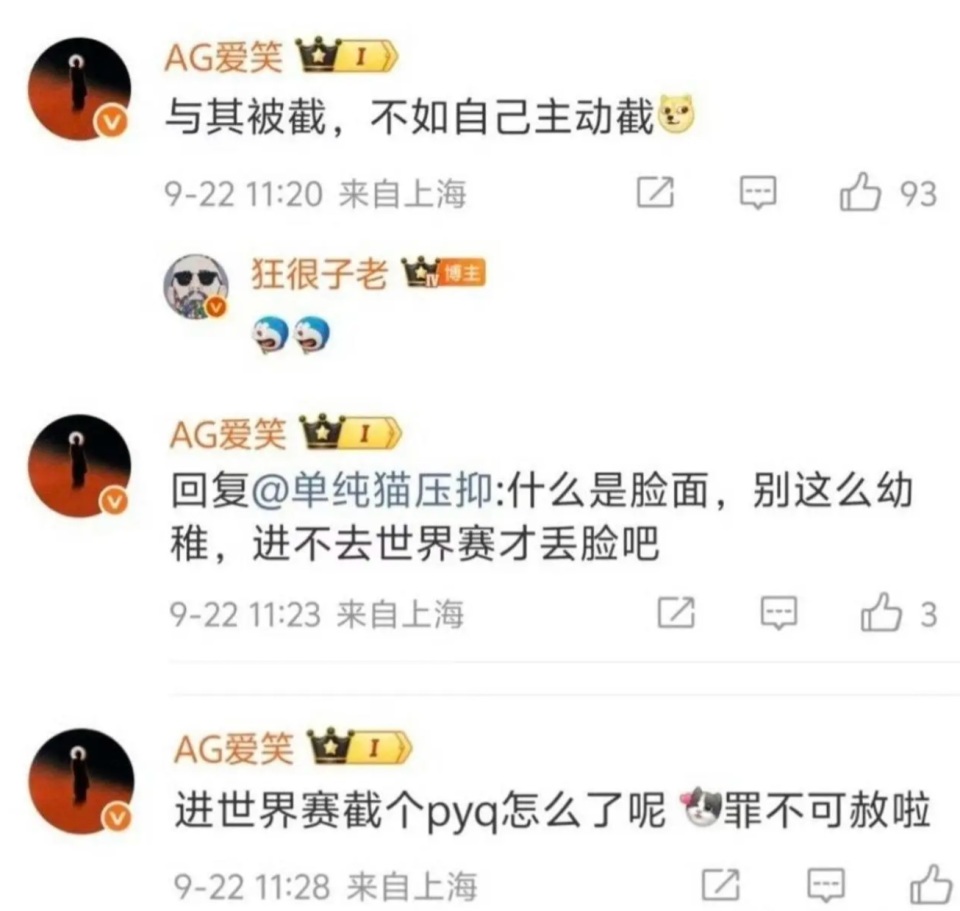Like the comment posted at 9-22 11:23
The image size is (960, 911).
pos(881,613)
